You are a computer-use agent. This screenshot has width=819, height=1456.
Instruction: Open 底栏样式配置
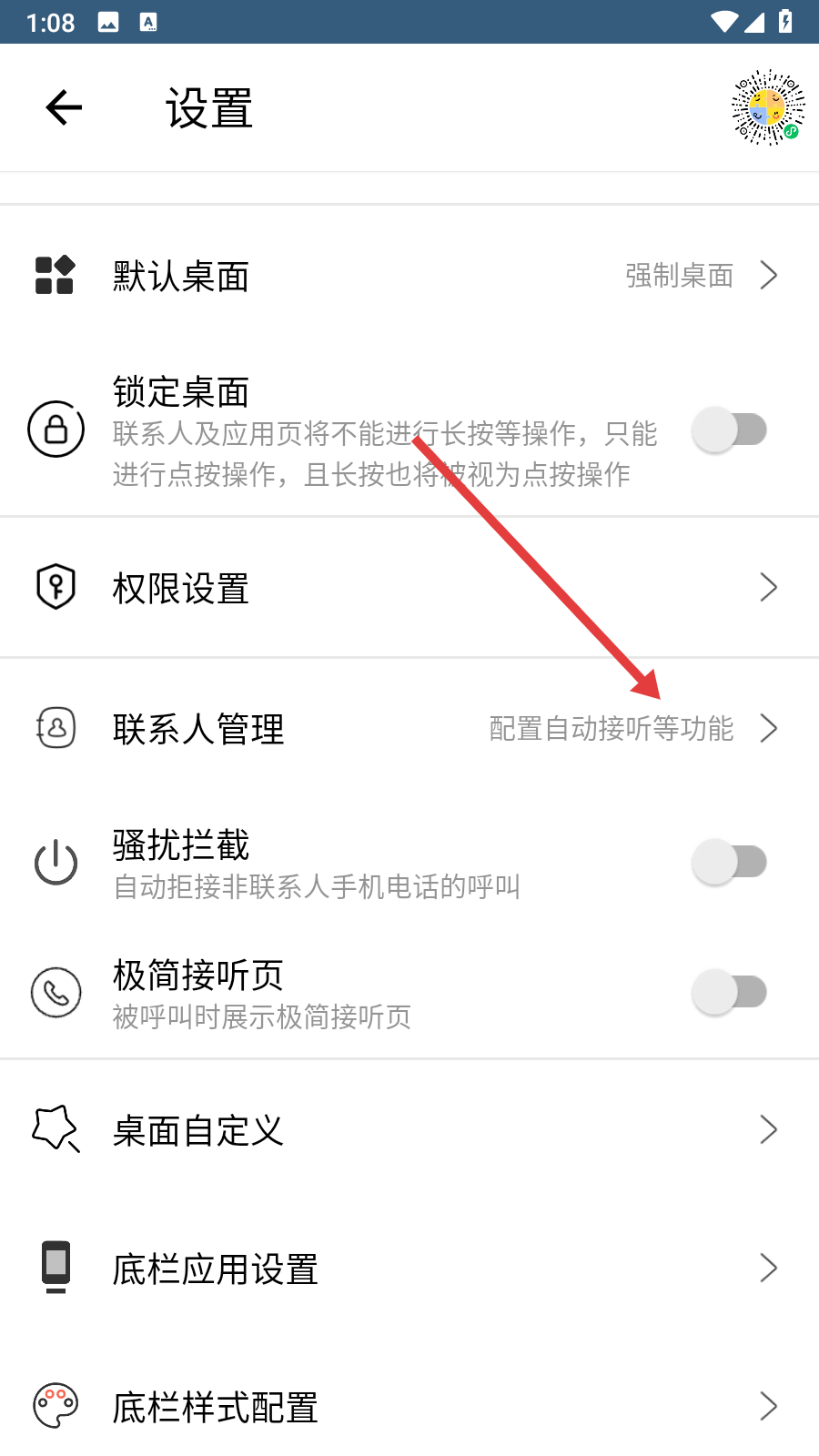coord(409,1407)
